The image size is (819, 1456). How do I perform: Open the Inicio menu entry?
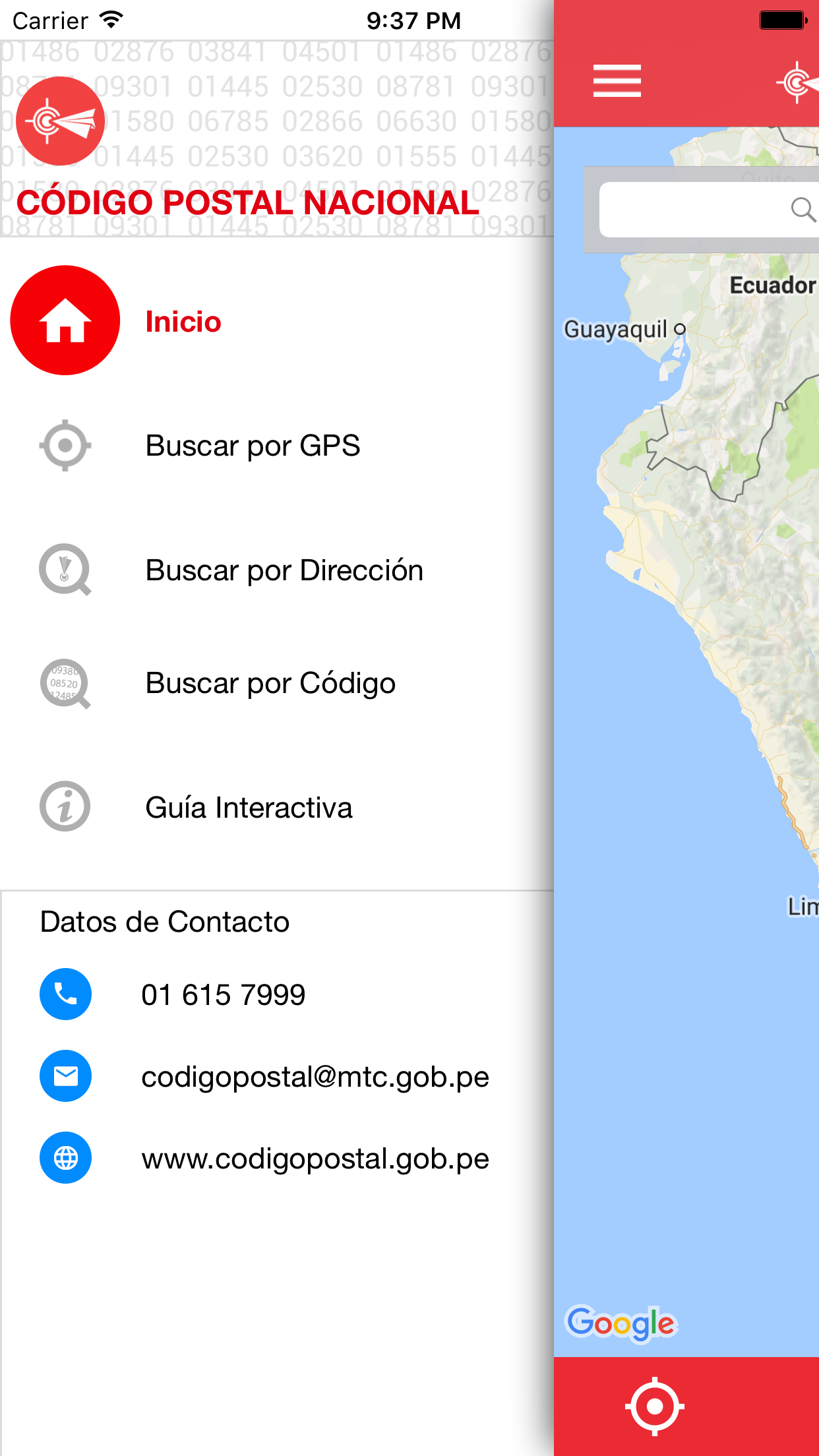click(x=183, y=321)
